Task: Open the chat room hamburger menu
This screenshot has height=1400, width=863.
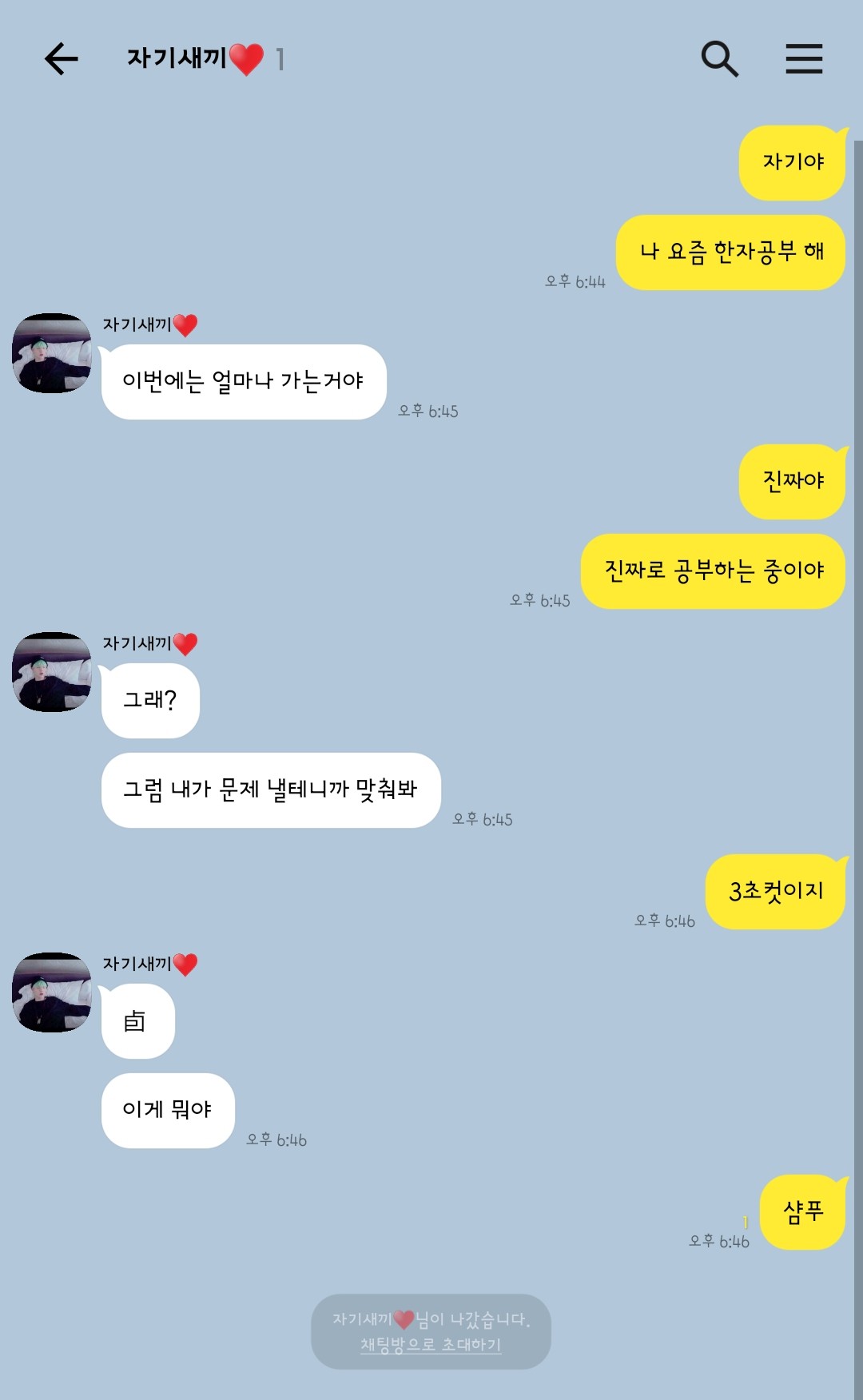Action: pyautogui.click(x=804, y=59)
